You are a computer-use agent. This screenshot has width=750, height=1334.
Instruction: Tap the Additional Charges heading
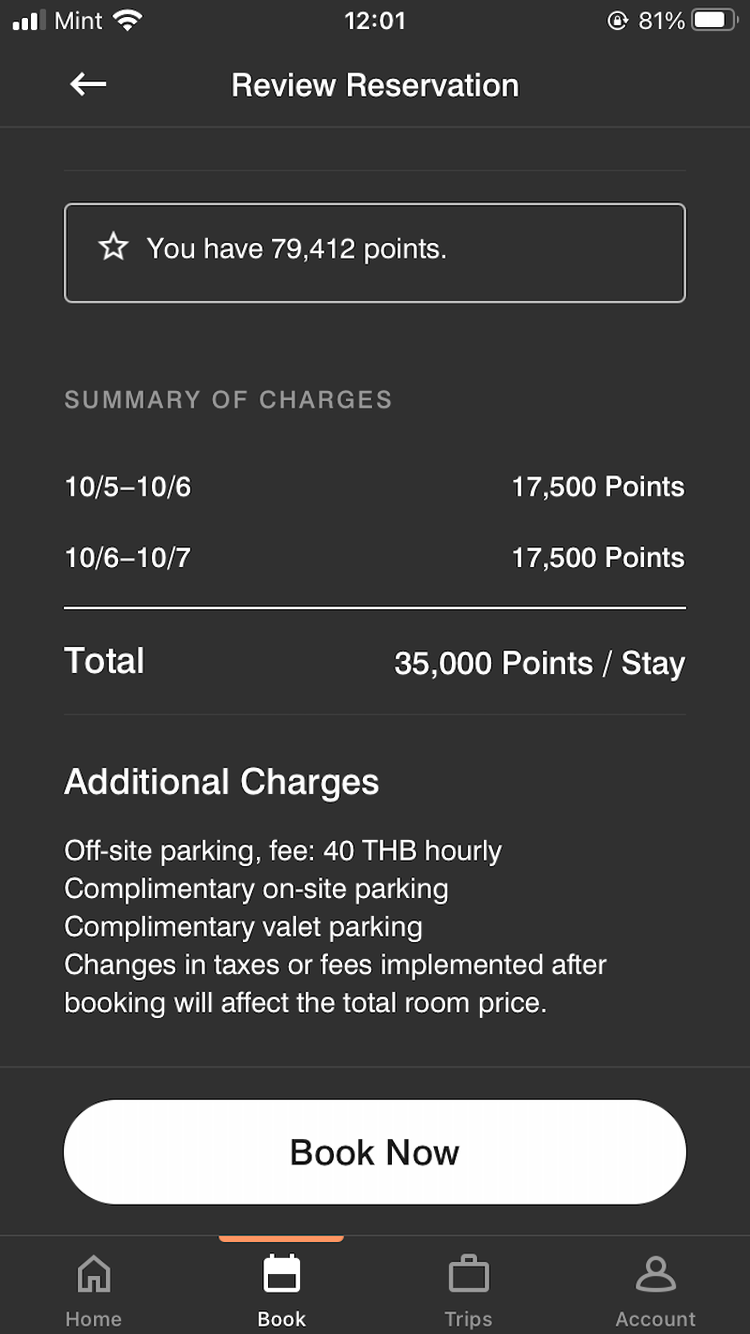tap(221, 782)
